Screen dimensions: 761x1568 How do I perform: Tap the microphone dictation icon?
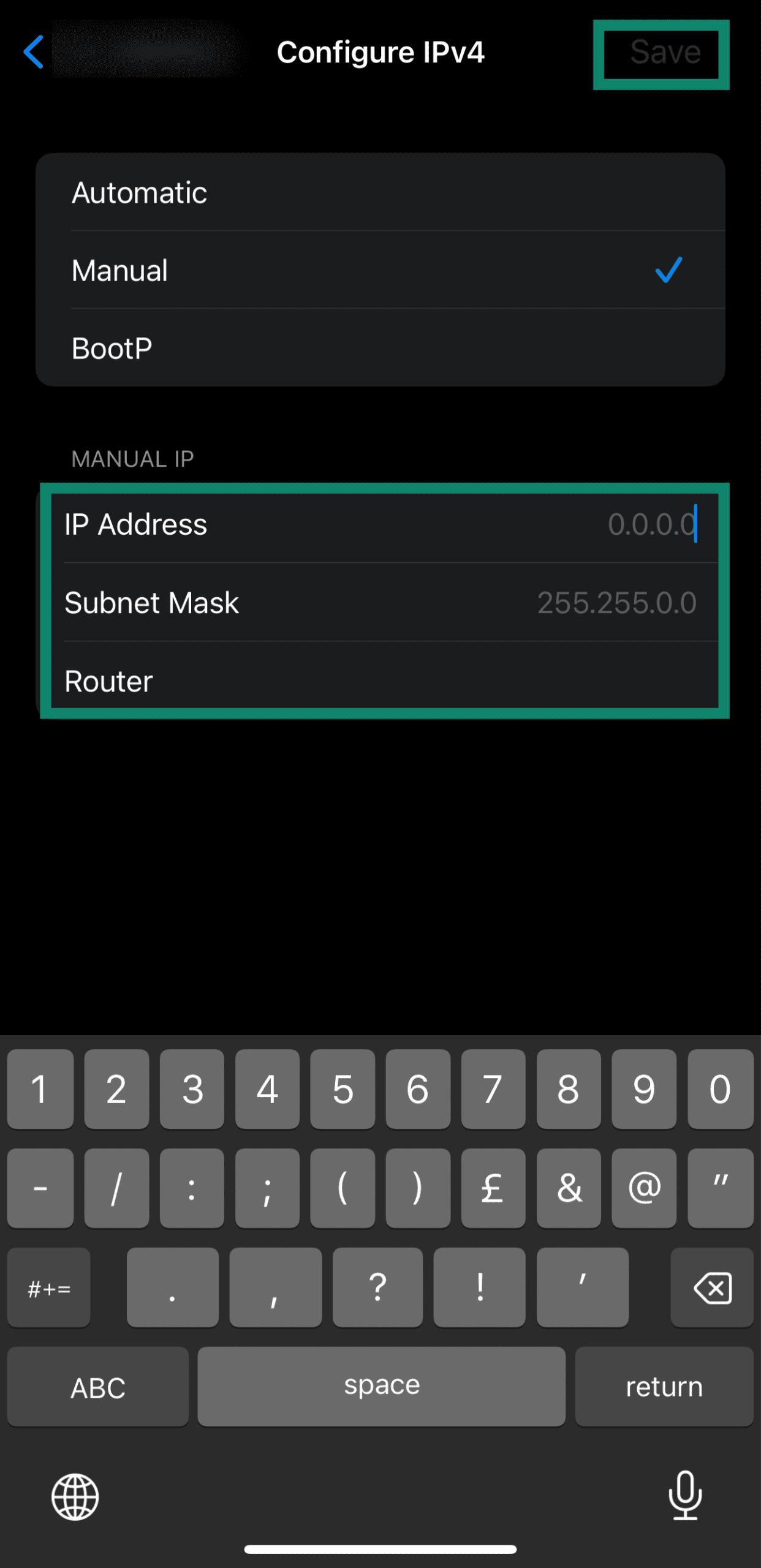[686, 1496]
